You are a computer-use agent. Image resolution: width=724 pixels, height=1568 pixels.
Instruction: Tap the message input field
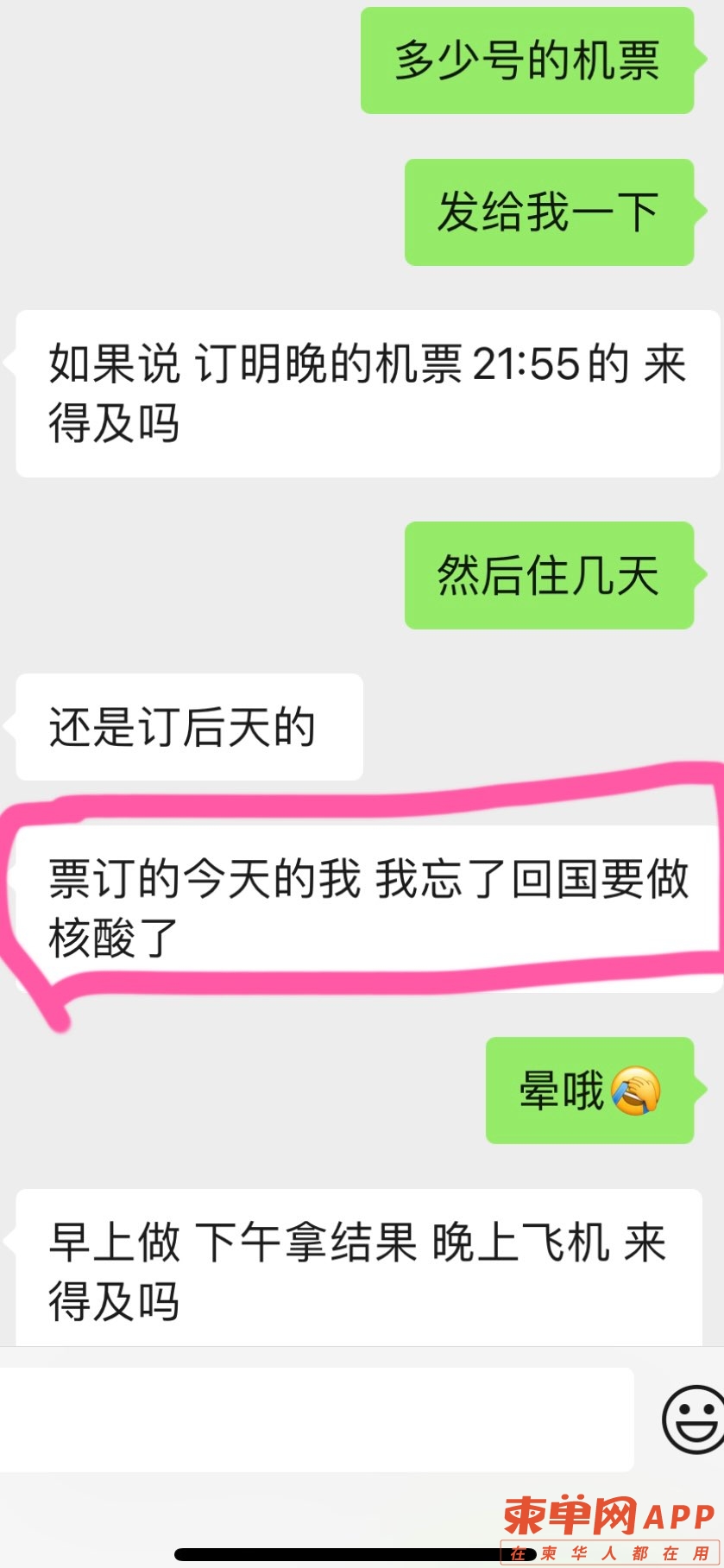[315, 1419]
